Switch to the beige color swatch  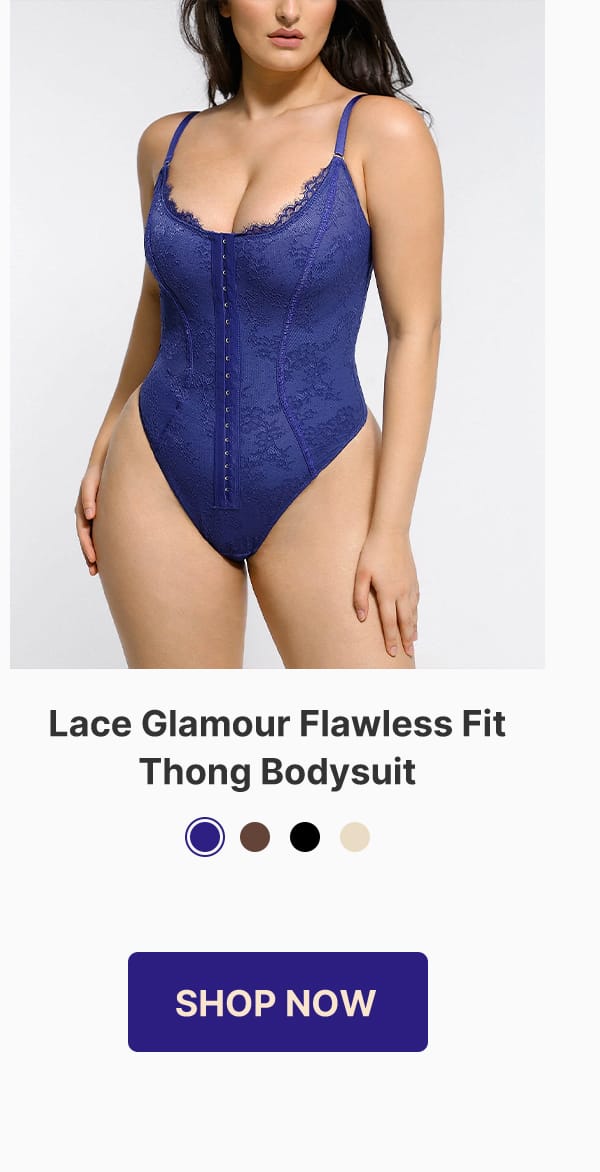click(x=355, y=837)
